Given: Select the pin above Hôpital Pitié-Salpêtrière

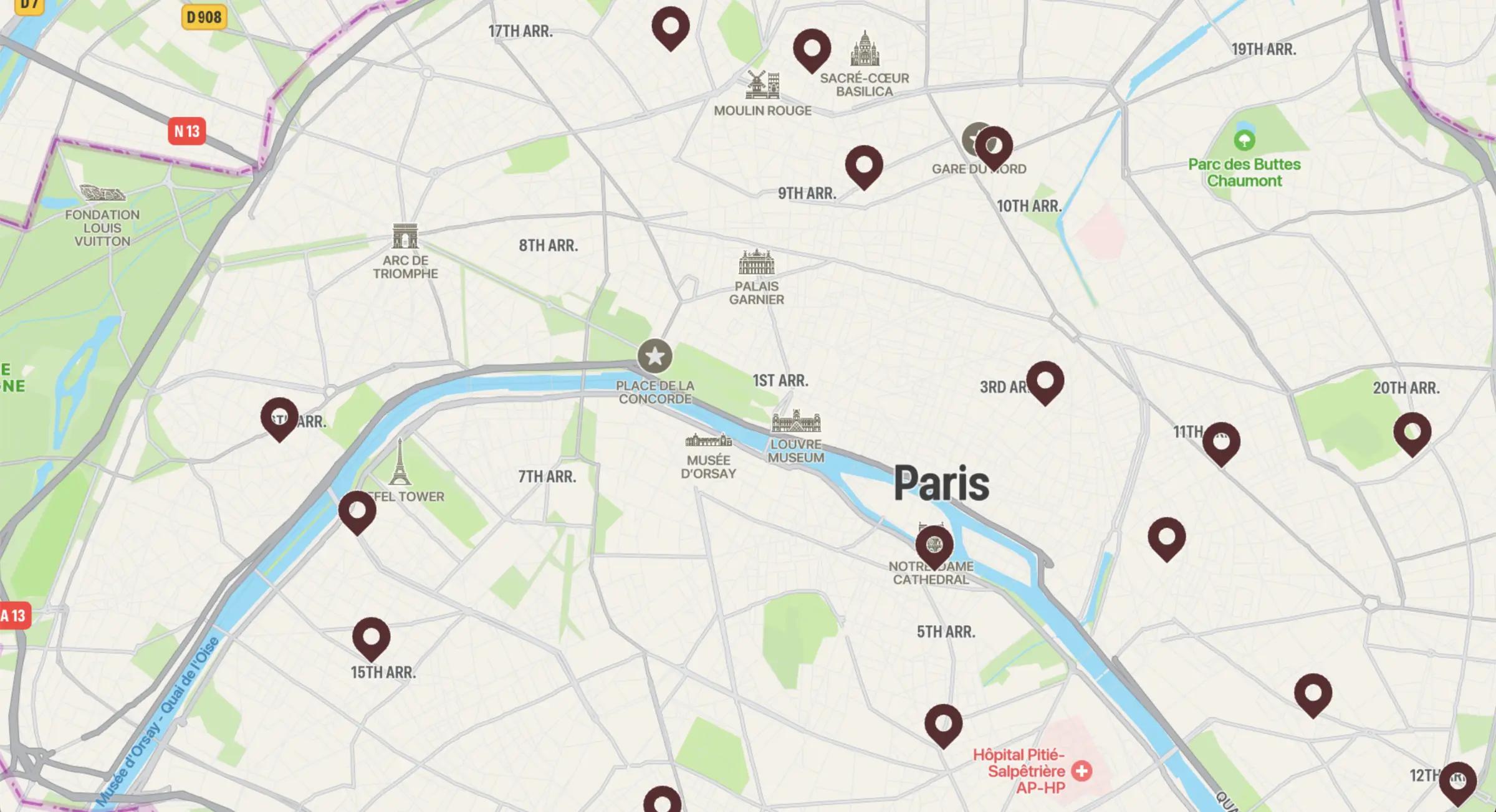Looking at the screenshot, I should tap(943, 724).
